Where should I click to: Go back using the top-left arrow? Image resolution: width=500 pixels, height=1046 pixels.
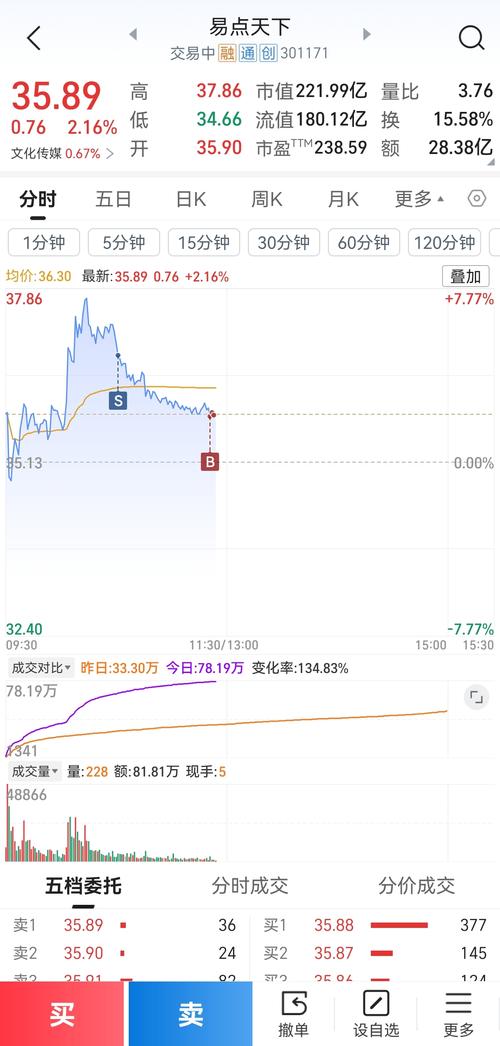tap(34, 39)
